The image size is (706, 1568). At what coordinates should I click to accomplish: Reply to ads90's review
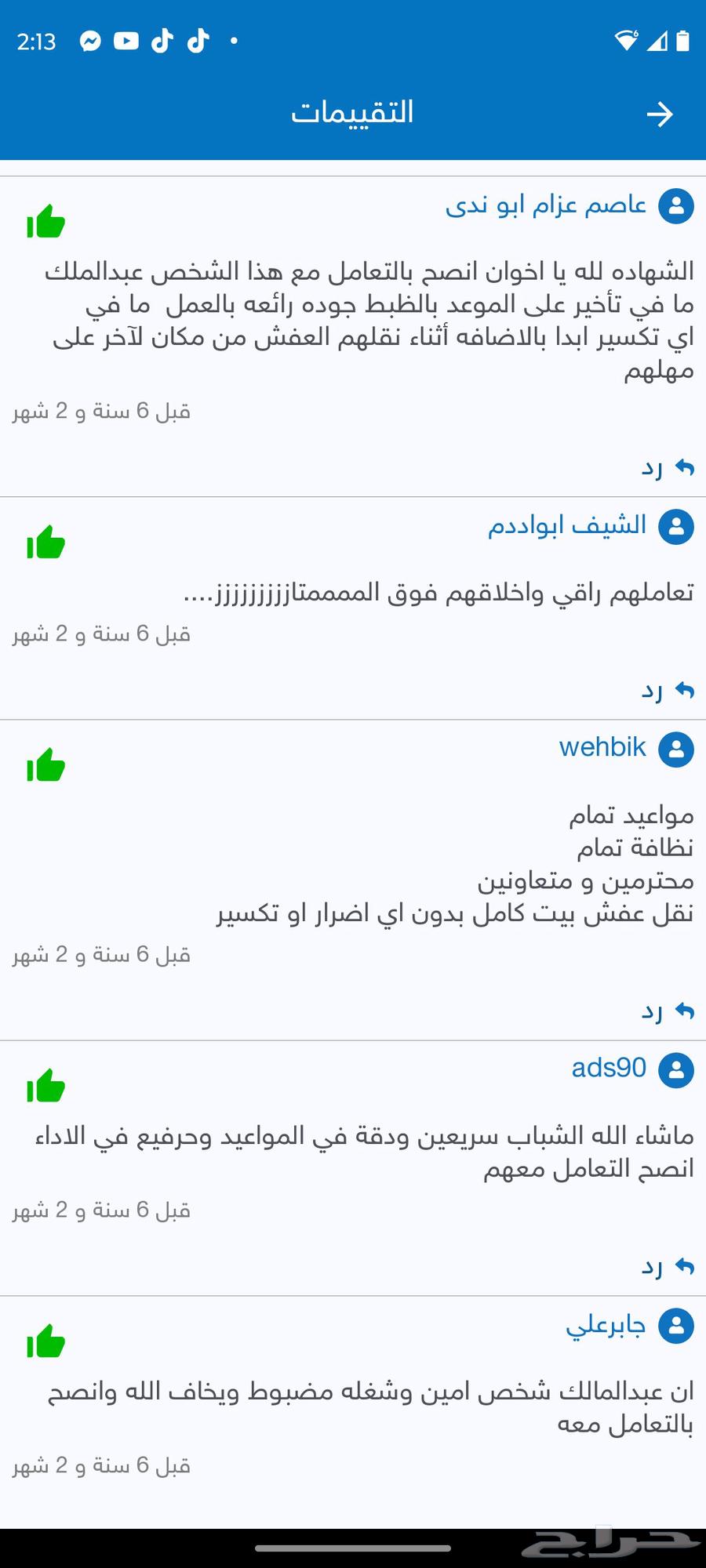click(x=667, y=1266)
